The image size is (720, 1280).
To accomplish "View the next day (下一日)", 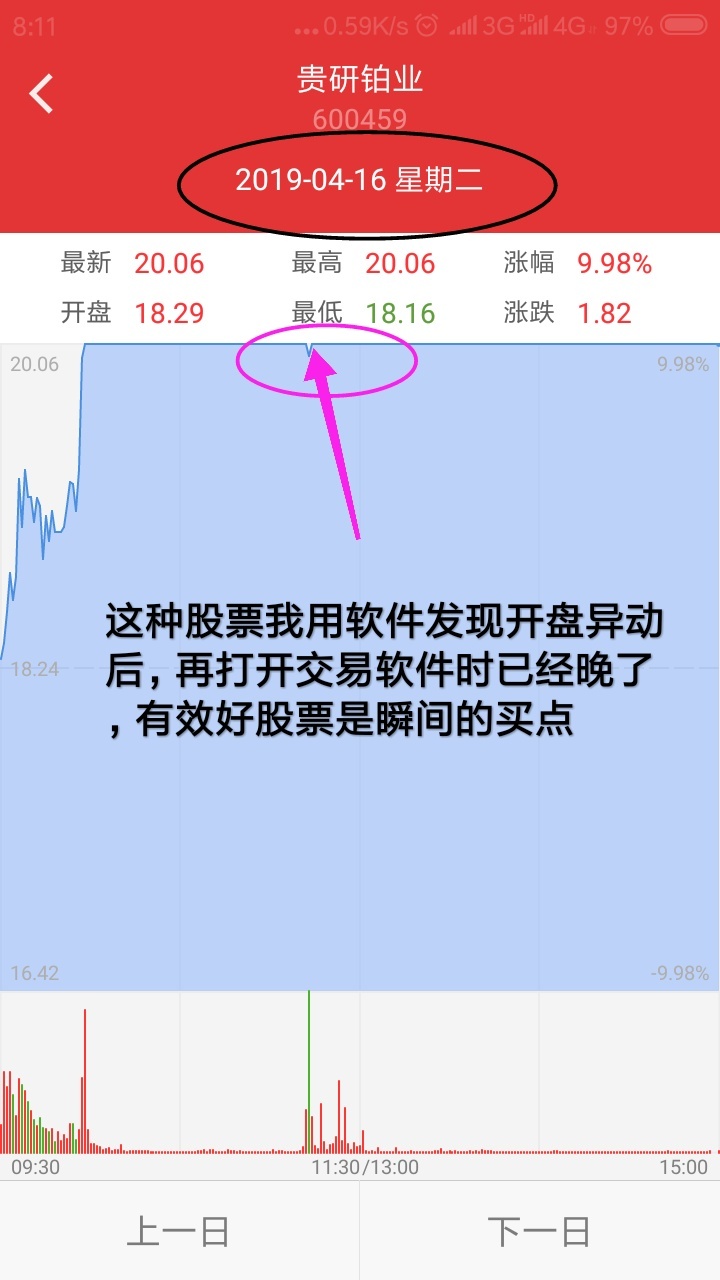I will [x=540, y=1231].
